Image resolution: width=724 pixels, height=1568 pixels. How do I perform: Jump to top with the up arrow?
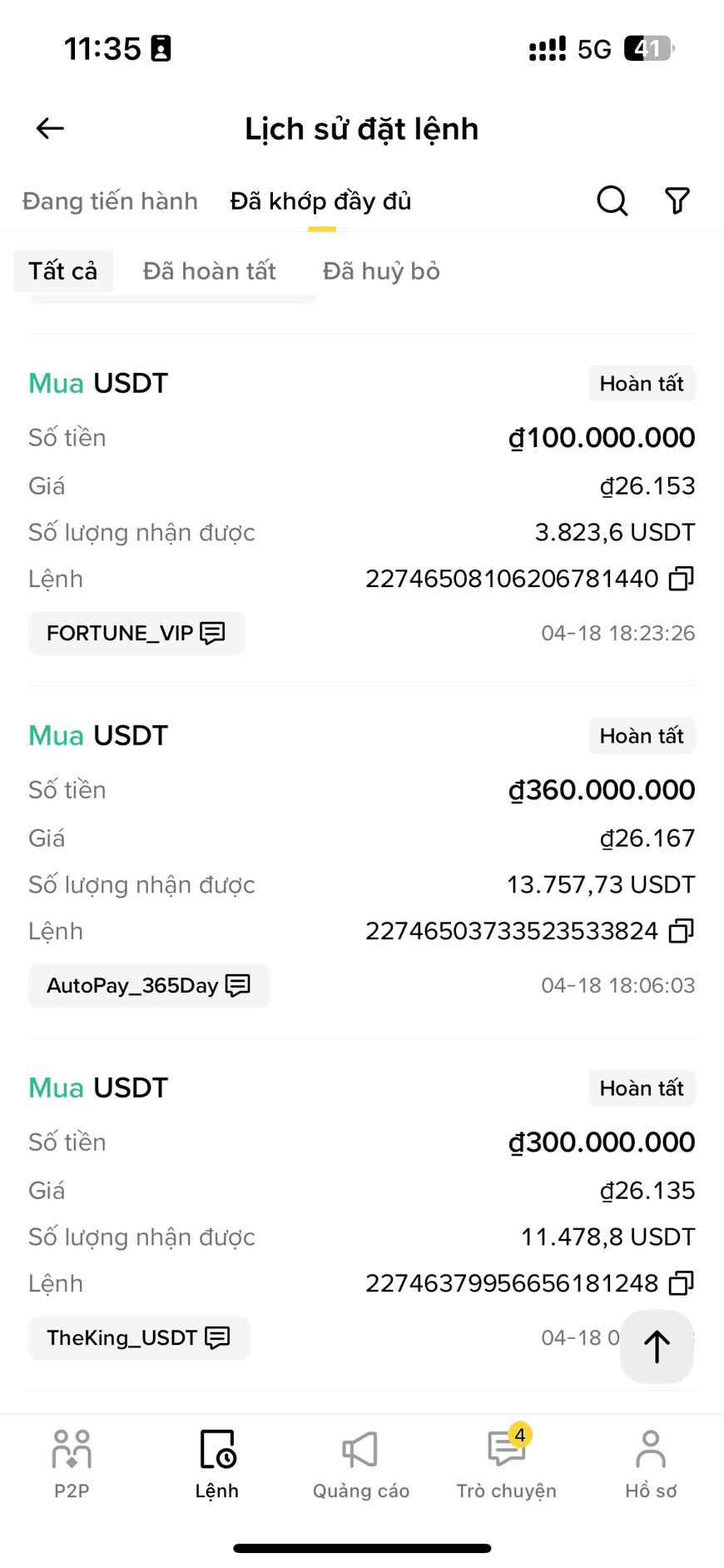click(x=657, y=1346)
